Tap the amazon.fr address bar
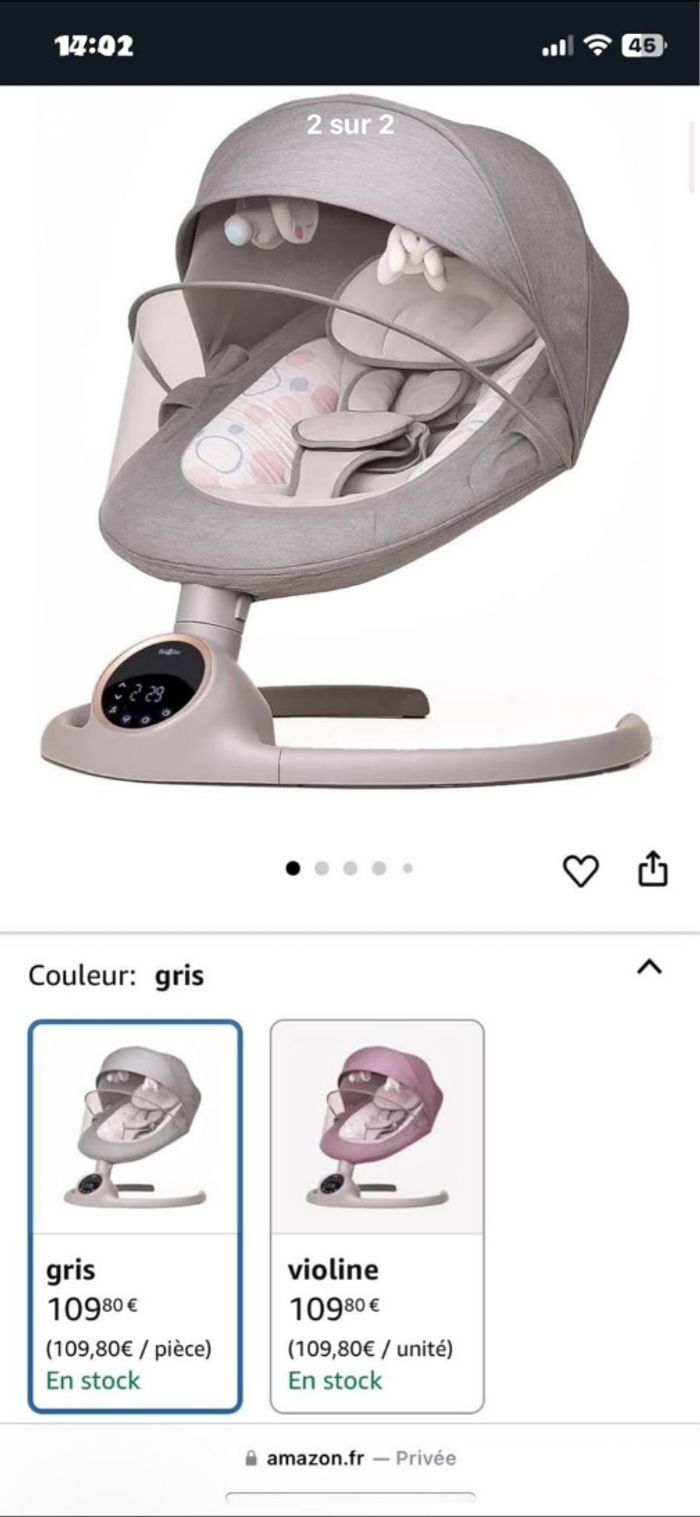Image resolution: width=700 pixels, height=1517 pixels. tap(350, 1458)
